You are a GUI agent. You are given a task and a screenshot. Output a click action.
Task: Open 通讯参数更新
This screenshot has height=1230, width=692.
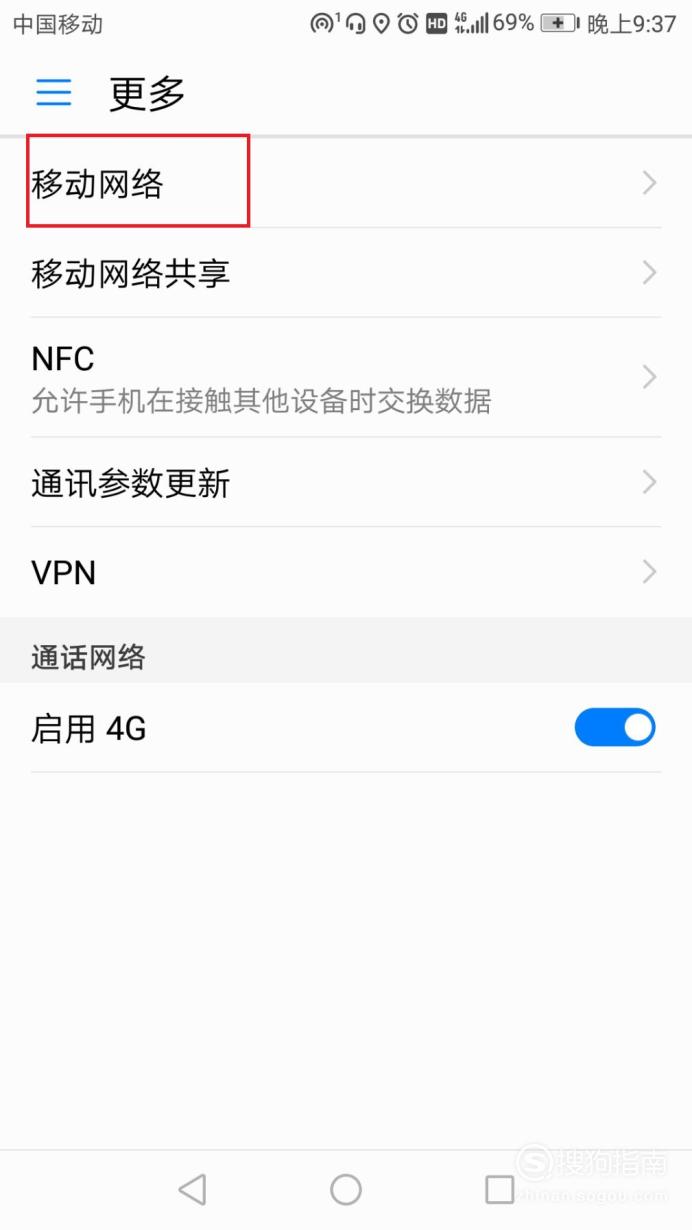pyautogui.click(x=346, y=483)
